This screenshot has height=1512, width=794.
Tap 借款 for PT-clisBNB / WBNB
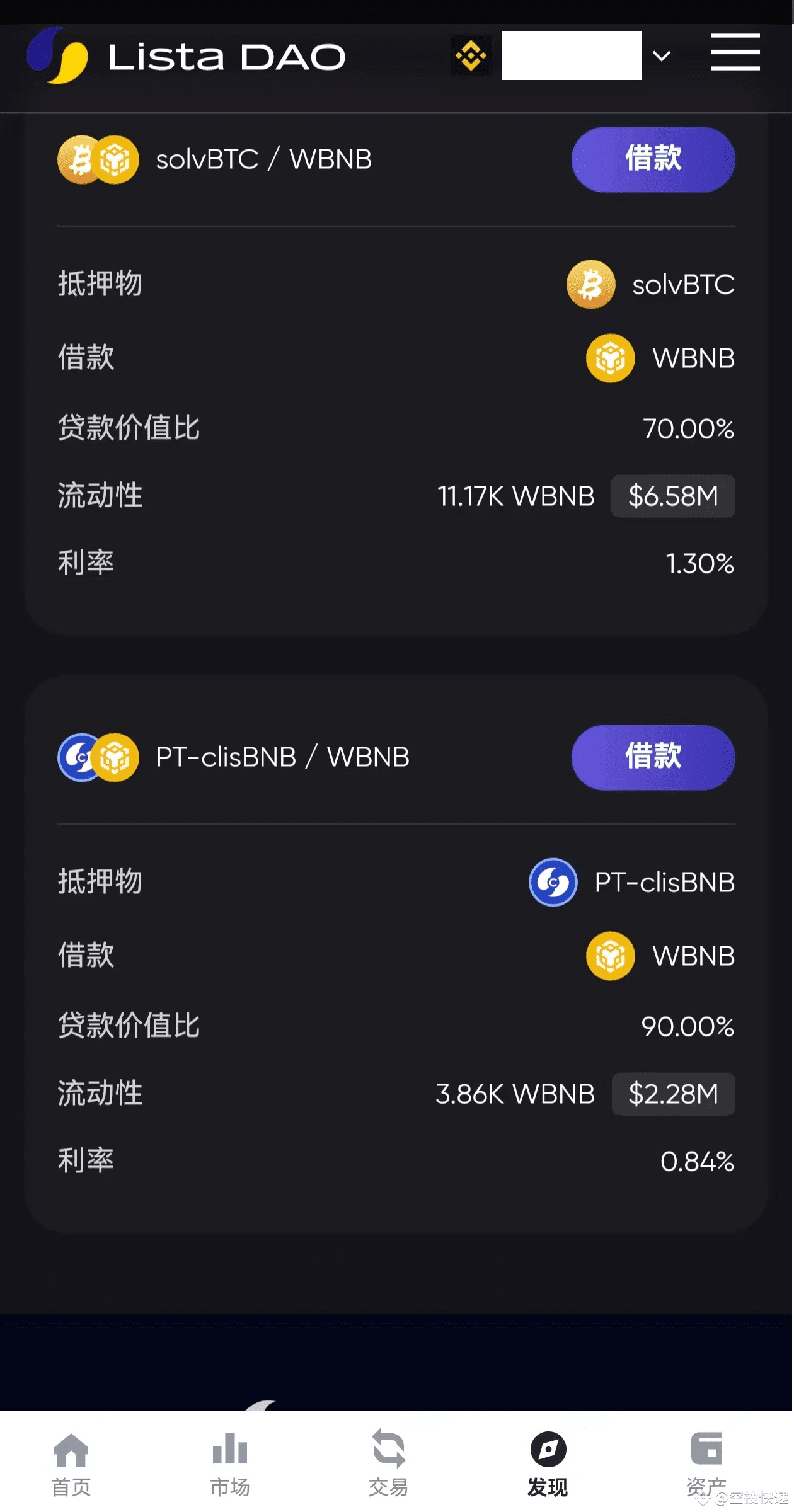tap(653, 757)
